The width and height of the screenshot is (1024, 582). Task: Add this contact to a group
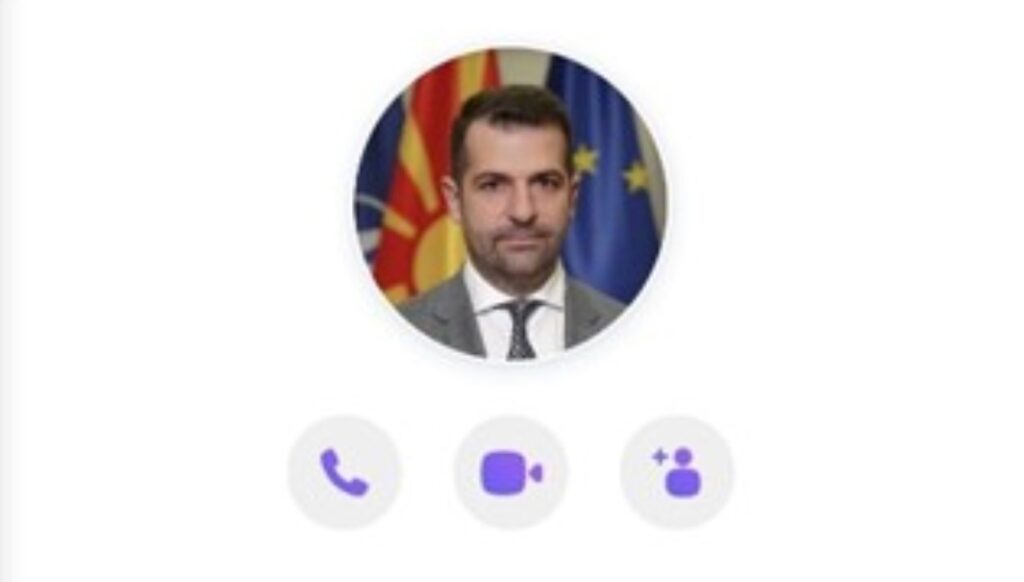[x=677, y=472]
